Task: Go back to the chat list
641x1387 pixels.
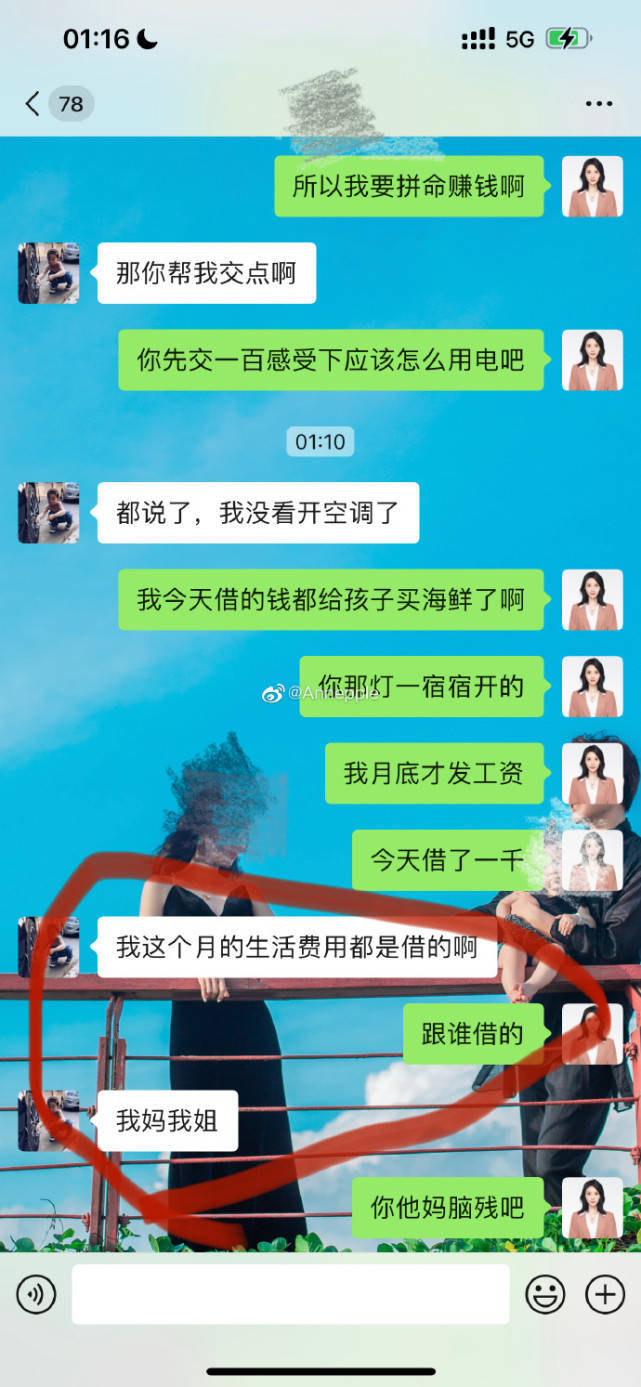Action: click(x=33, y=104)
